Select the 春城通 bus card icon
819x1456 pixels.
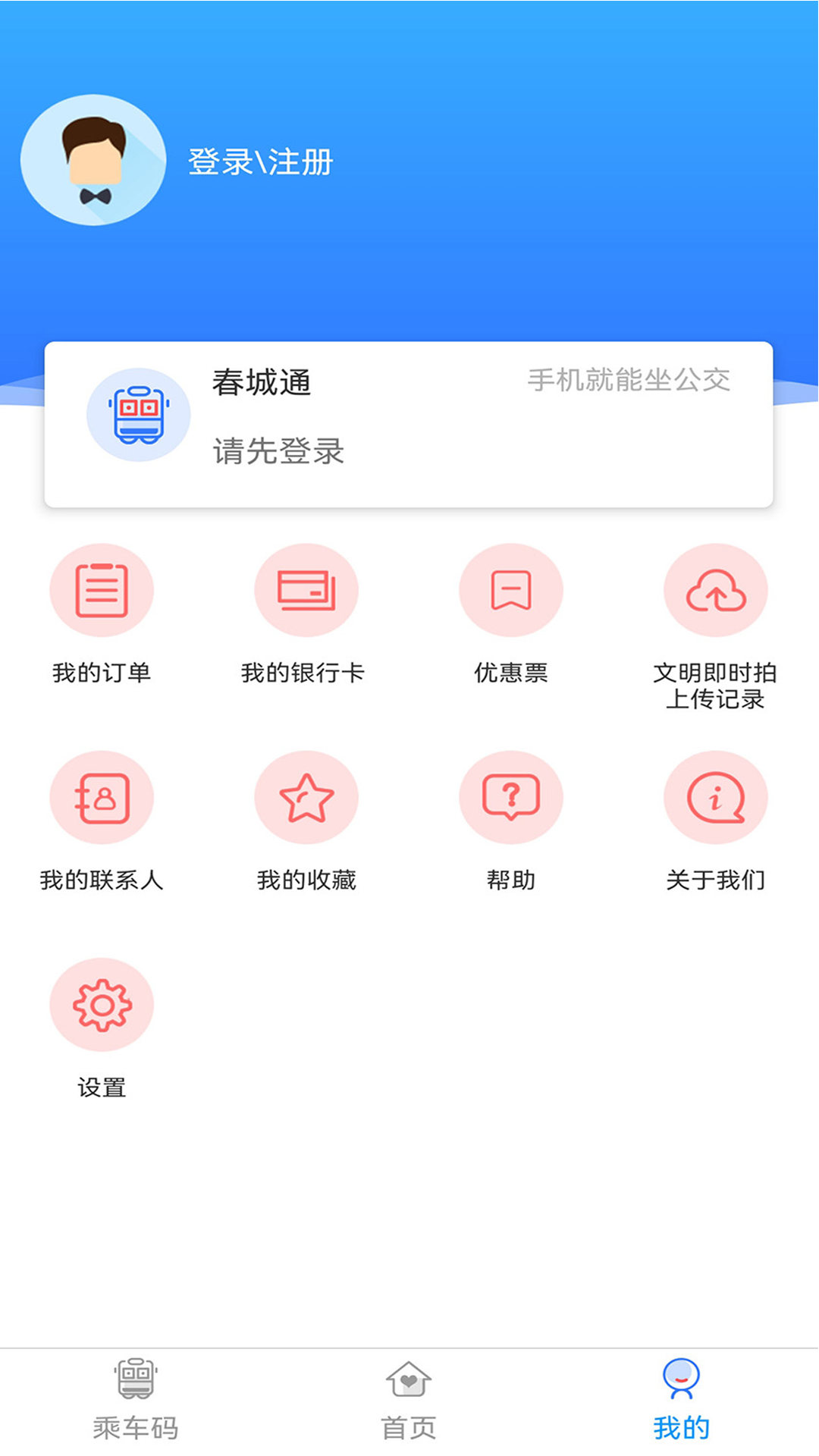[138, 414]
